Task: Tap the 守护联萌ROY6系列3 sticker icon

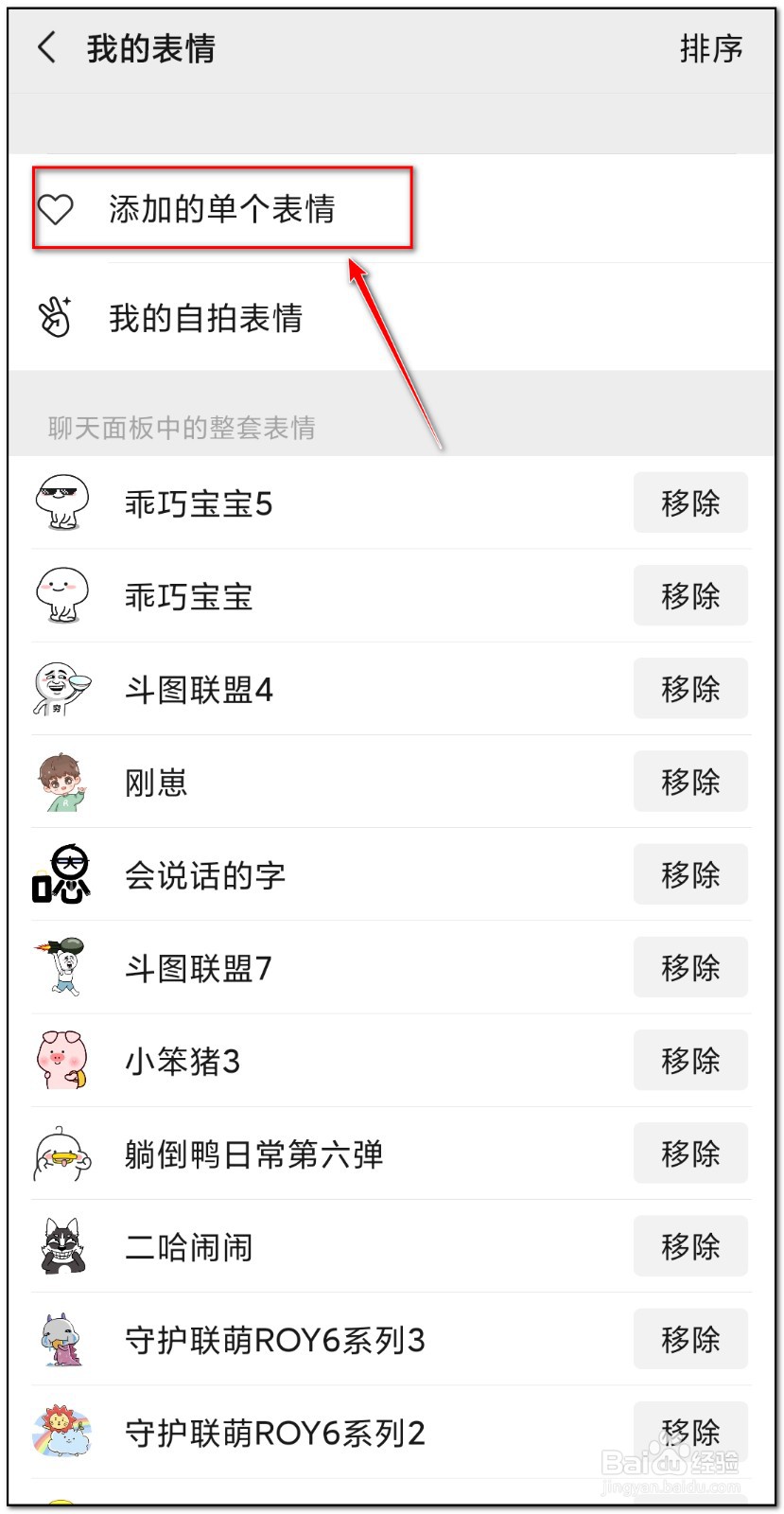Action: pyautogui.click(x=61, y=1339)
